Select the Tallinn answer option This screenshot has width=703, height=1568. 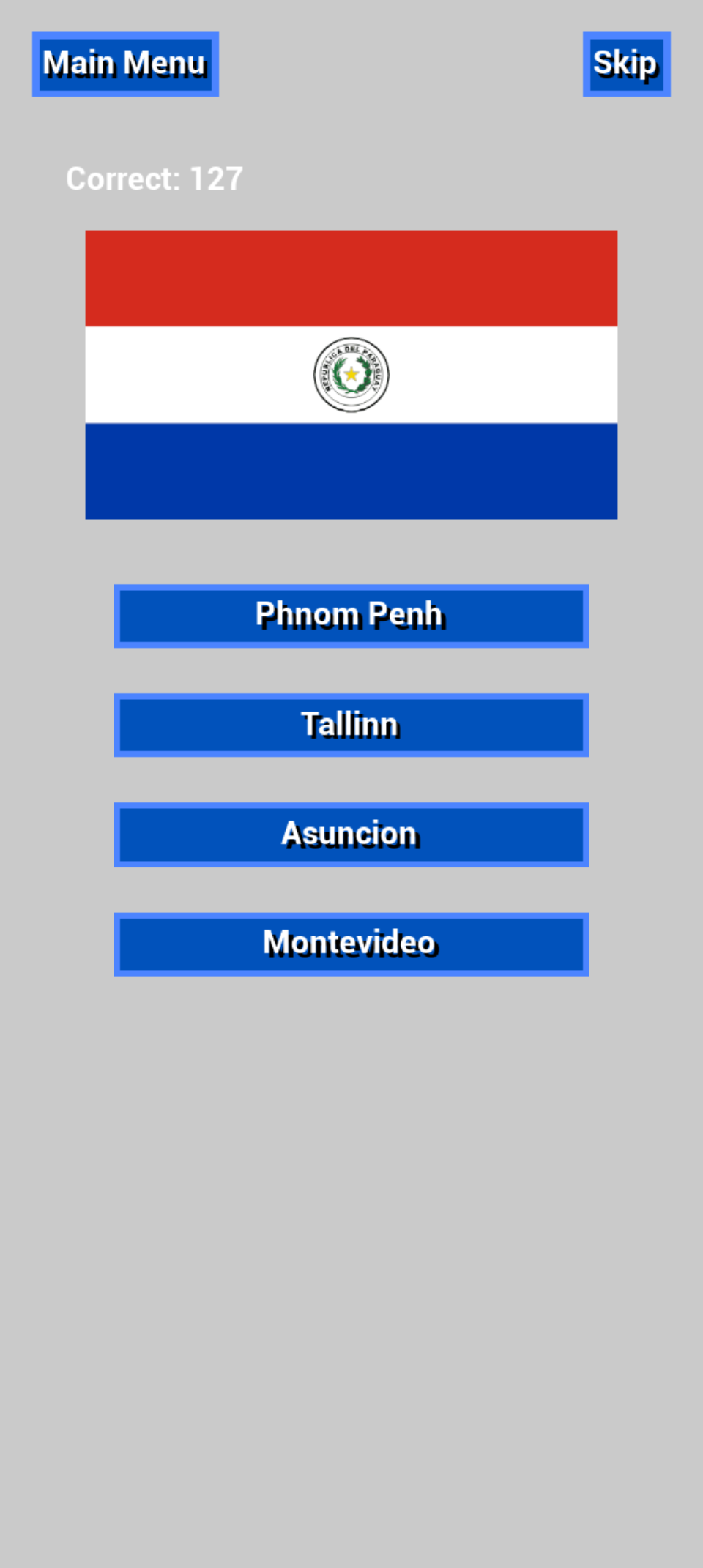(x=351, y=725)
